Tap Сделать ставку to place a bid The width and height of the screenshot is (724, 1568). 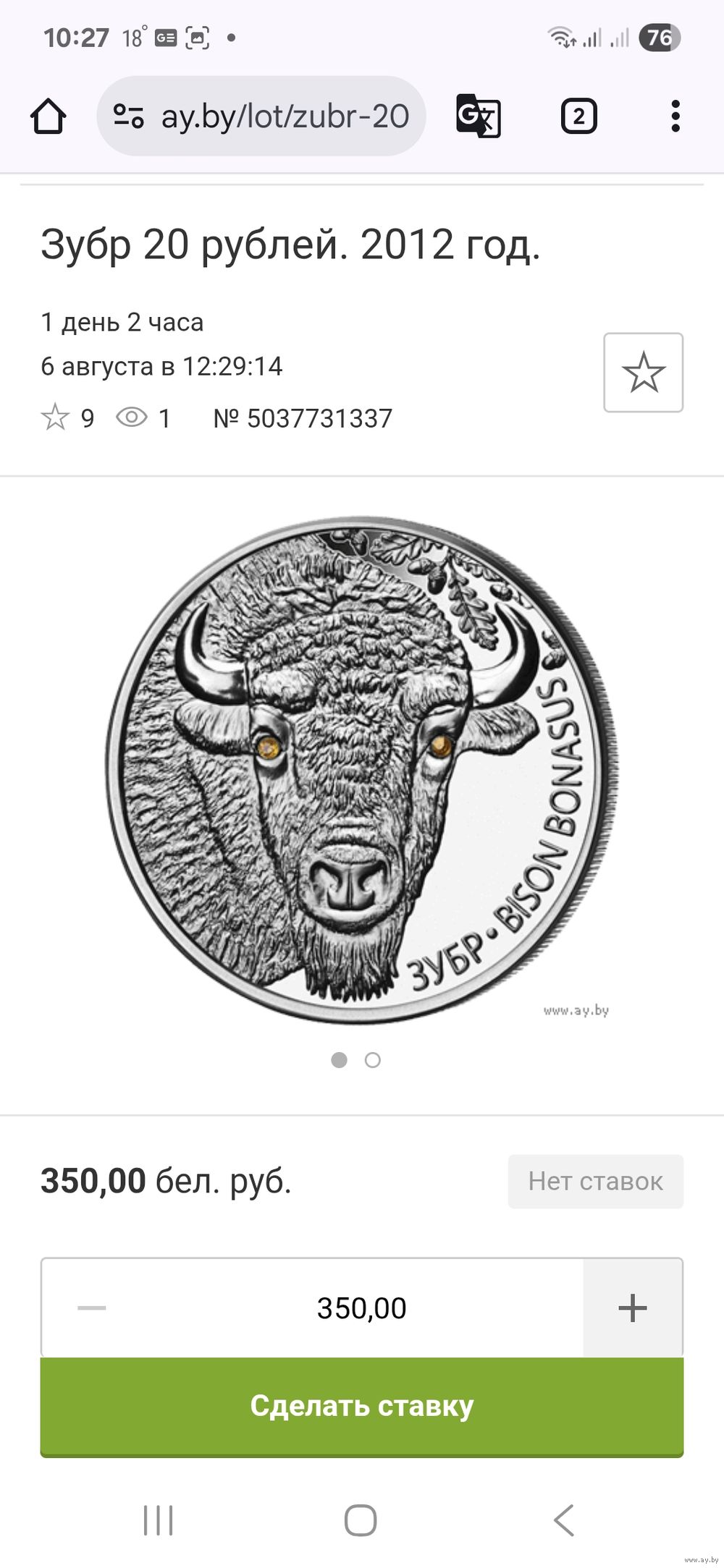(x=362, y=1407)
